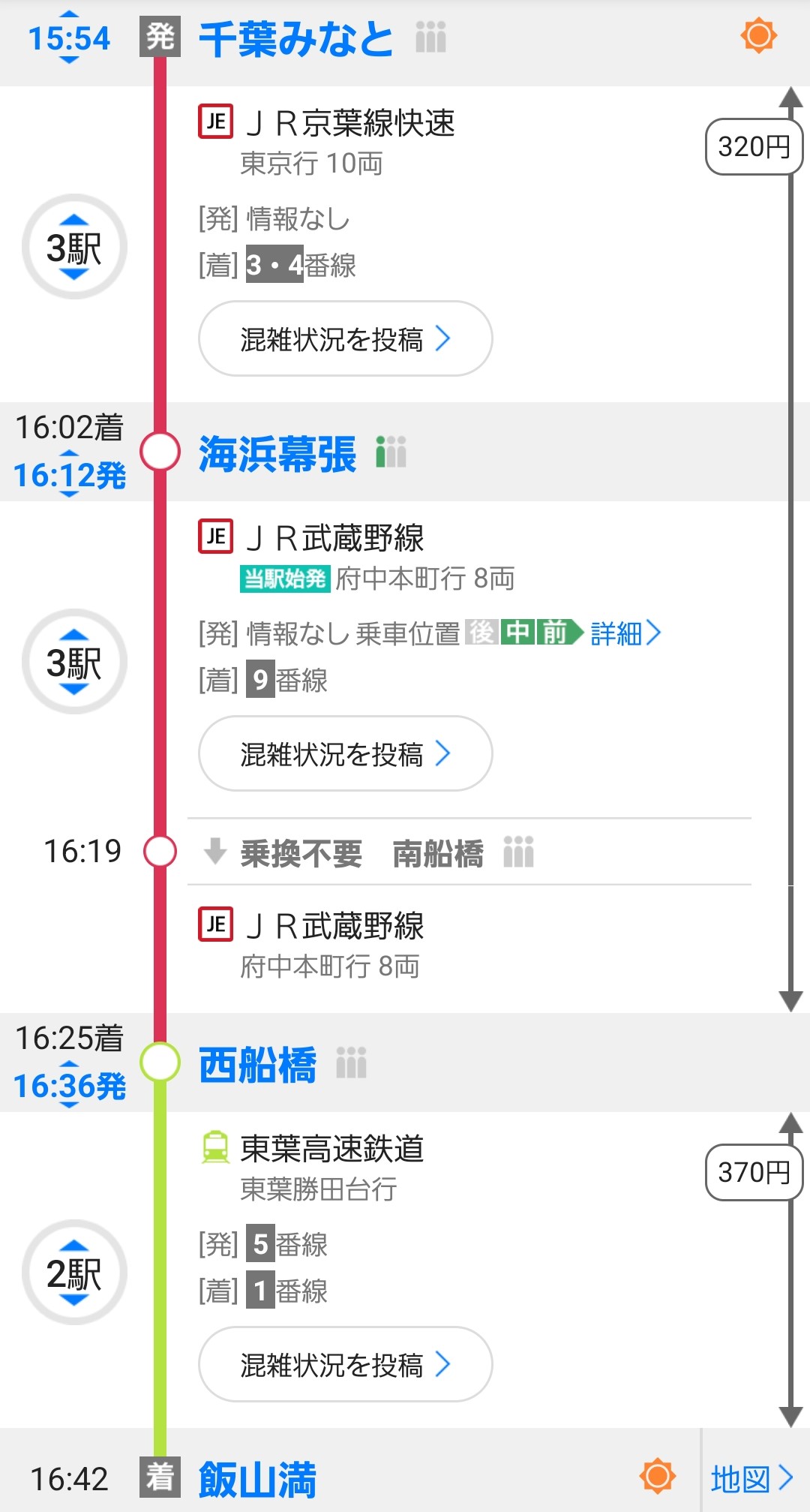810x1512 pixels.
Task: Change the 16:12発 transfer train at 海浜幕張
Action: pyautogui.click(x=70, y=475)
